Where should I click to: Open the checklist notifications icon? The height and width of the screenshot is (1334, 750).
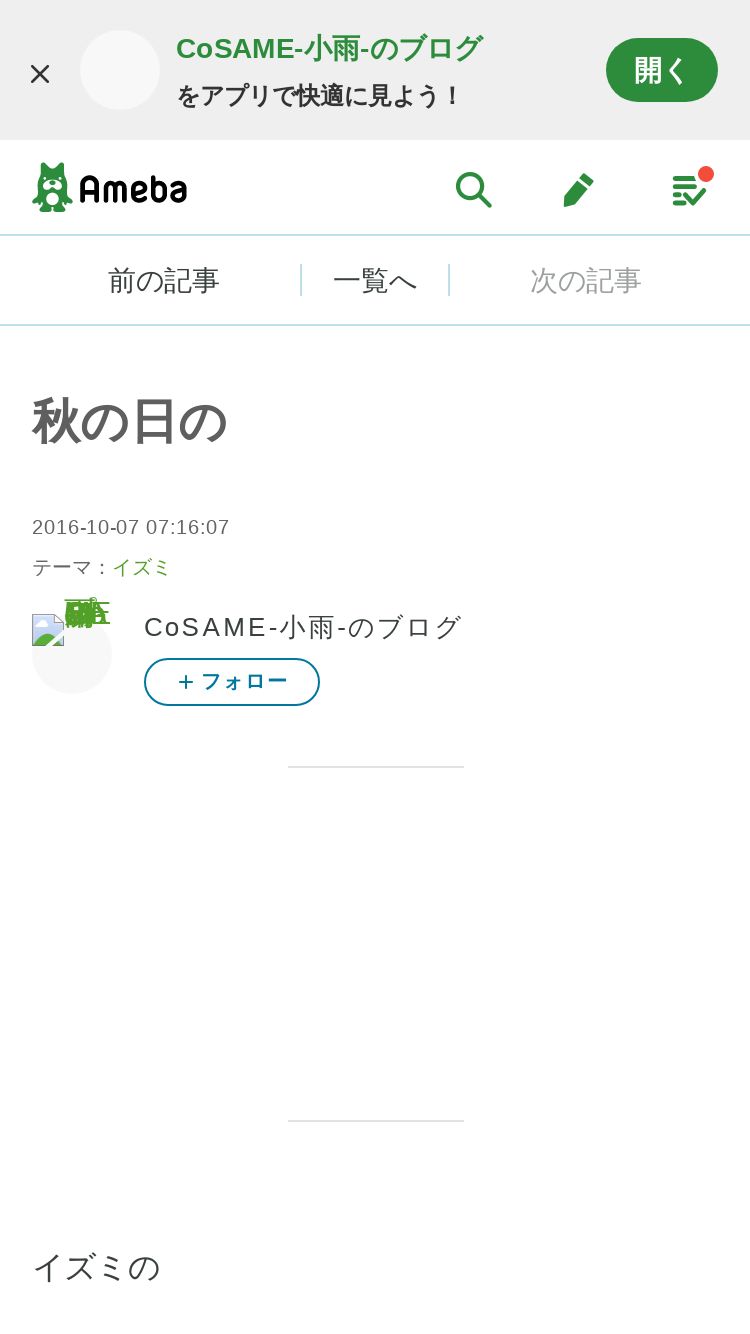(x=690, y=188)
